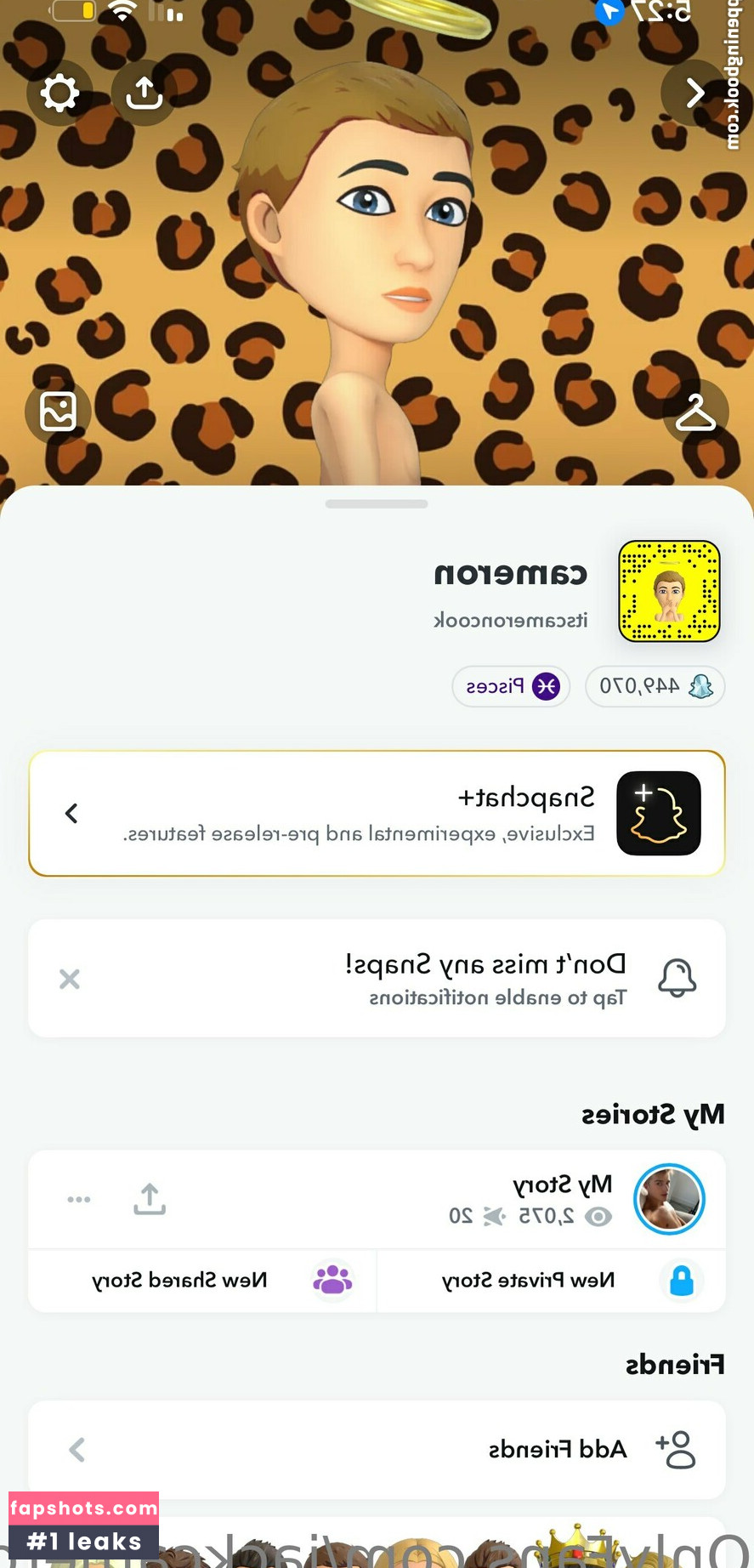Open more options for My Story

point(79,1199)
